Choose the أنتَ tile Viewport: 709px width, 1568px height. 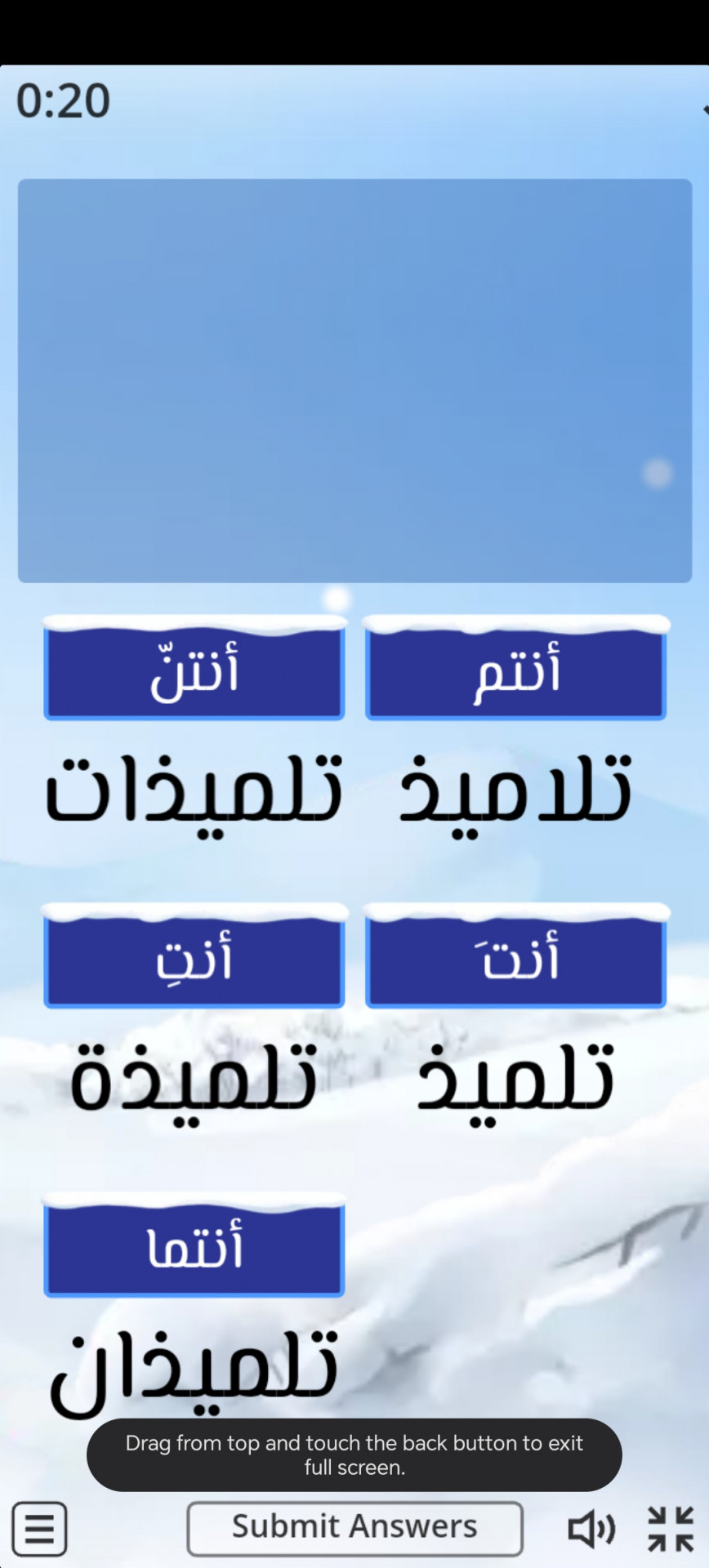coord(516,960)
